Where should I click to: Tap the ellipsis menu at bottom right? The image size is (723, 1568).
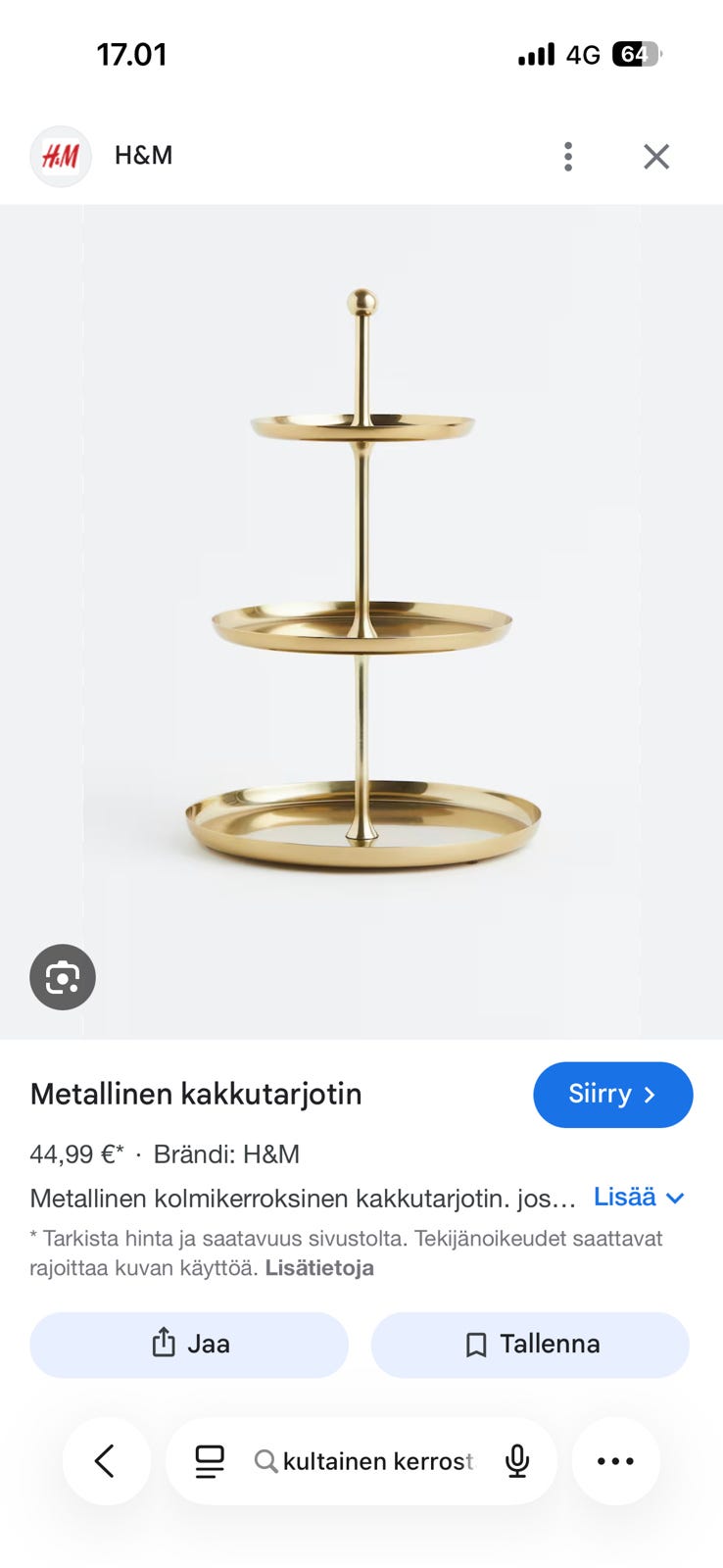[x=615, y=1461]
